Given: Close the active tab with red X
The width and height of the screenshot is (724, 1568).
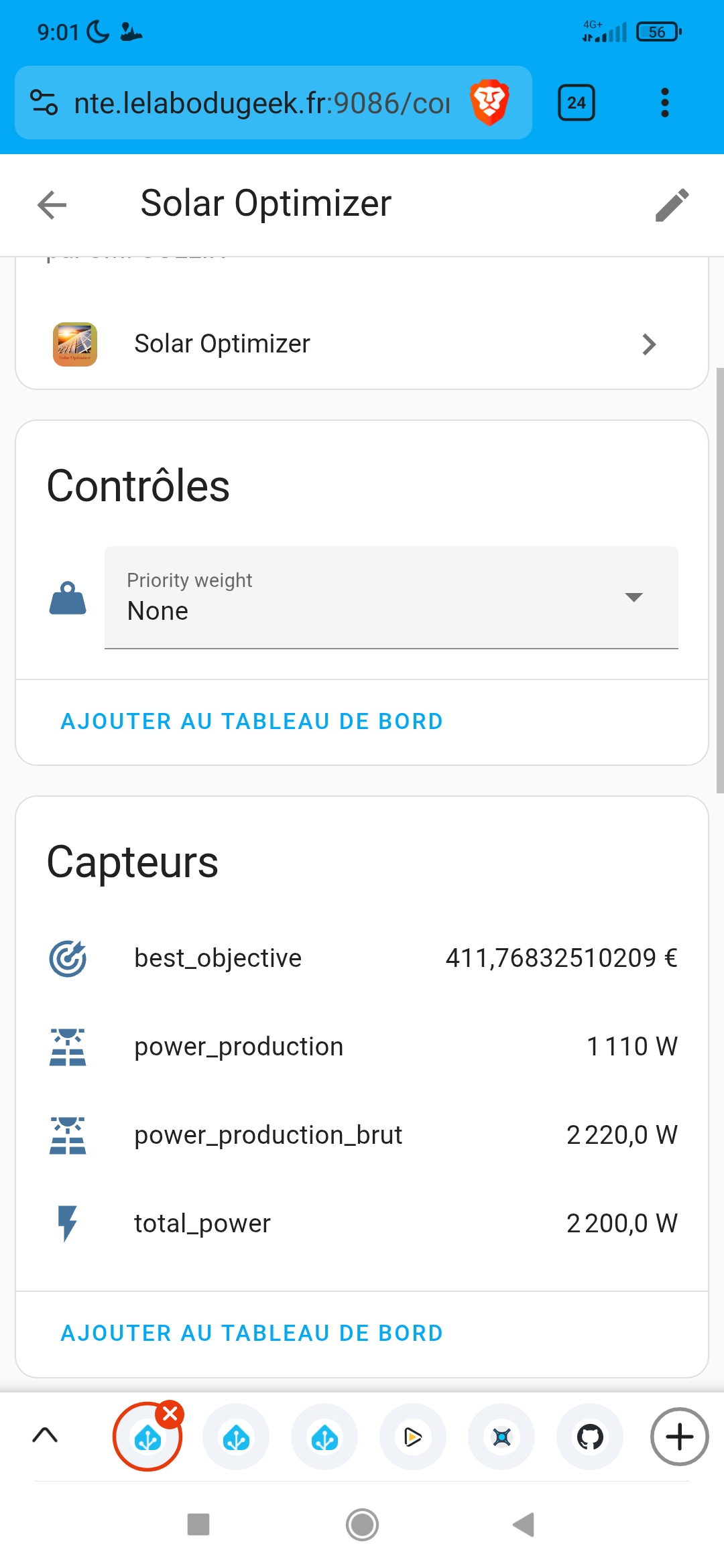Looking at the screenshot, I should coord(170,1414).
